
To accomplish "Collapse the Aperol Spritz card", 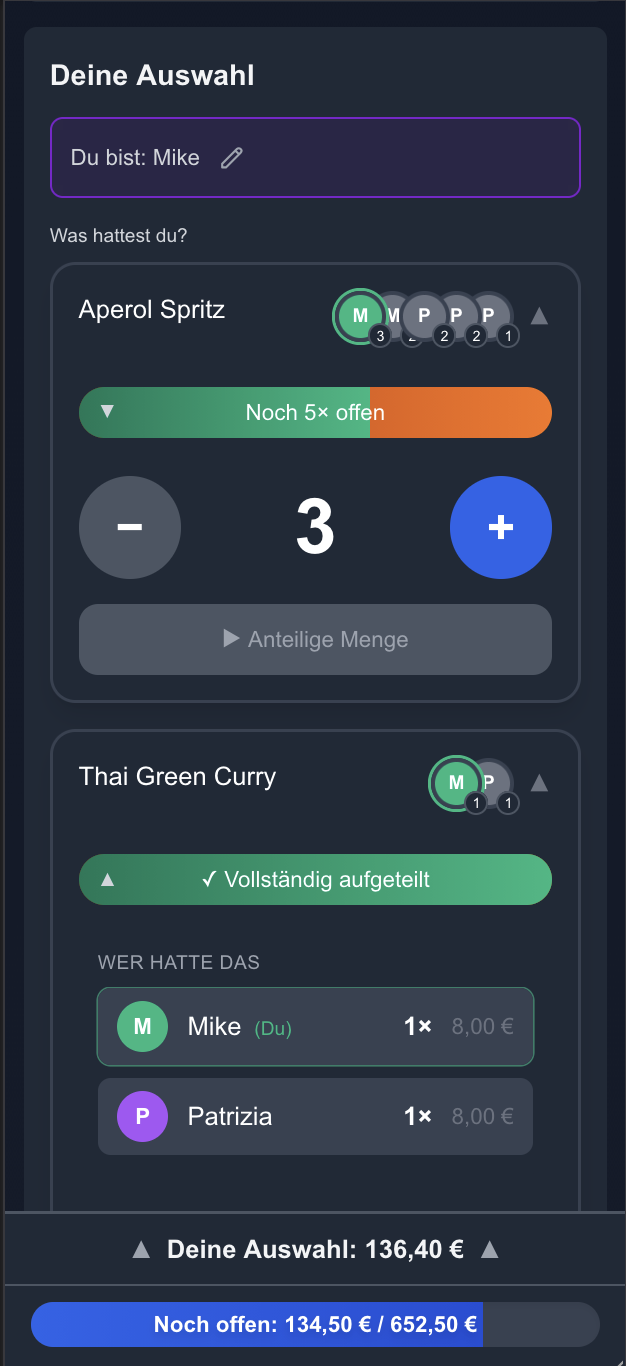I will click(539, 316).
